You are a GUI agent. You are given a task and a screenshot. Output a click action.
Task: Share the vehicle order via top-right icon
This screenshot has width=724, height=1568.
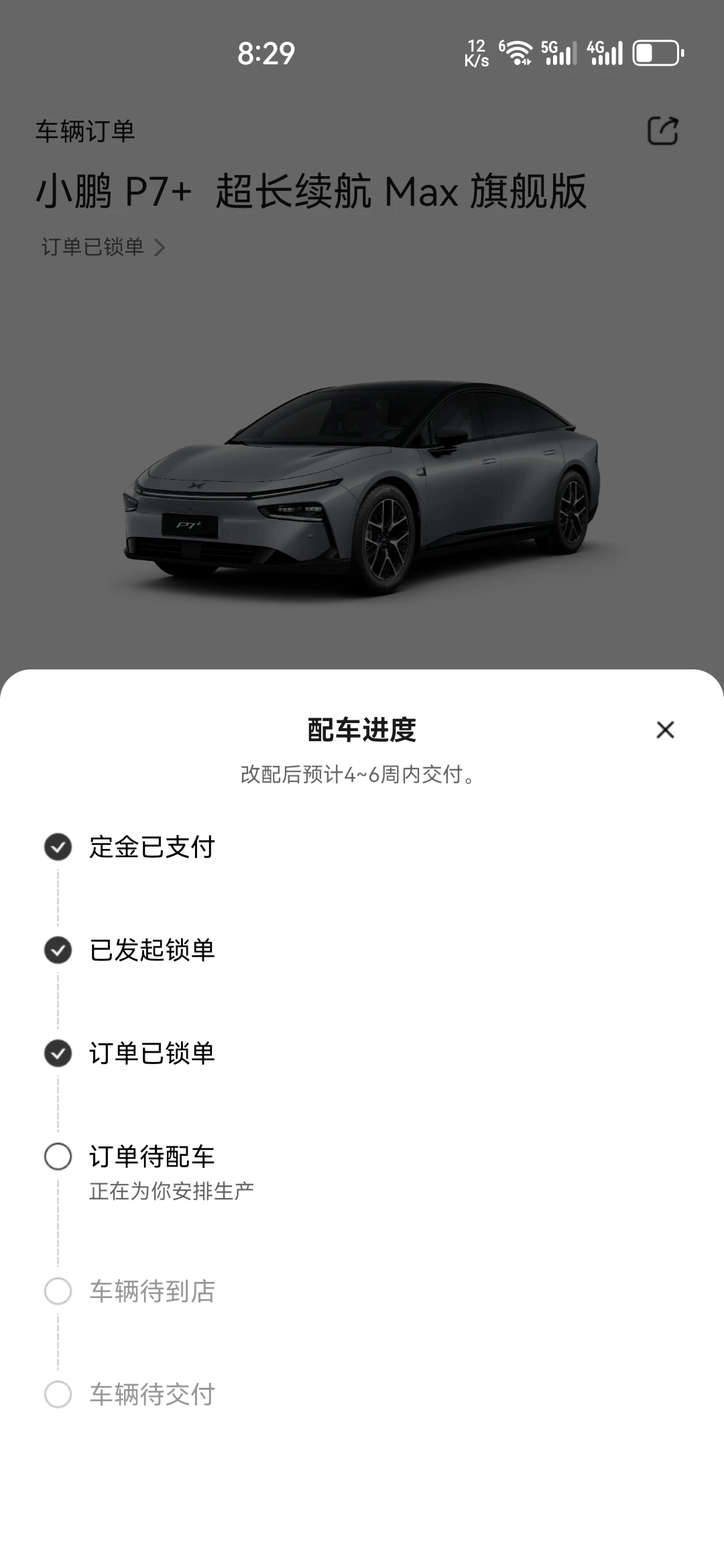[x=662, y=130]
